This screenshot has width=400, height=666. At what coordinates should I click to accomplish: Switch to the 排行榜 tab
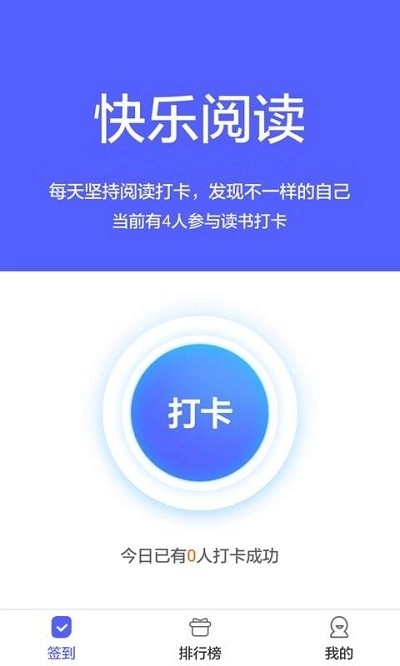pyautogui.click(x=200, y=638)
